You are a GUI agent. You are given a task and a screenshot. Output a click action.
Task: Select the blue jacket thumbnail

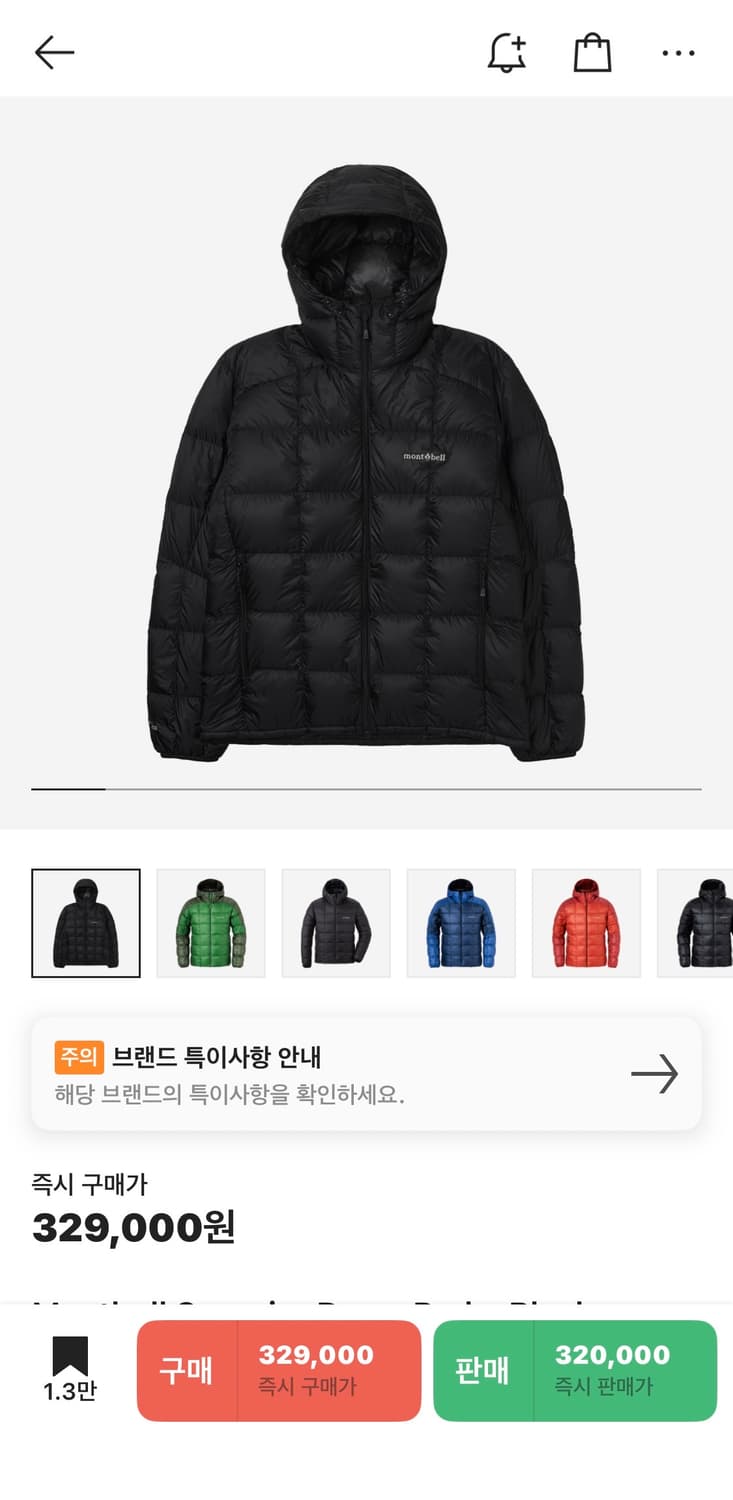461,921
